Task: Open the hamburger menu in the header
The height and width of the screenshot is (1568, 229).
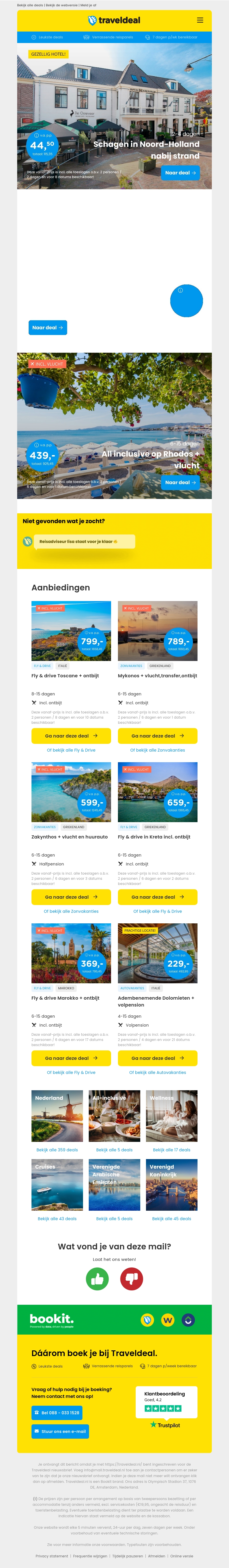Action: (200, 20)
